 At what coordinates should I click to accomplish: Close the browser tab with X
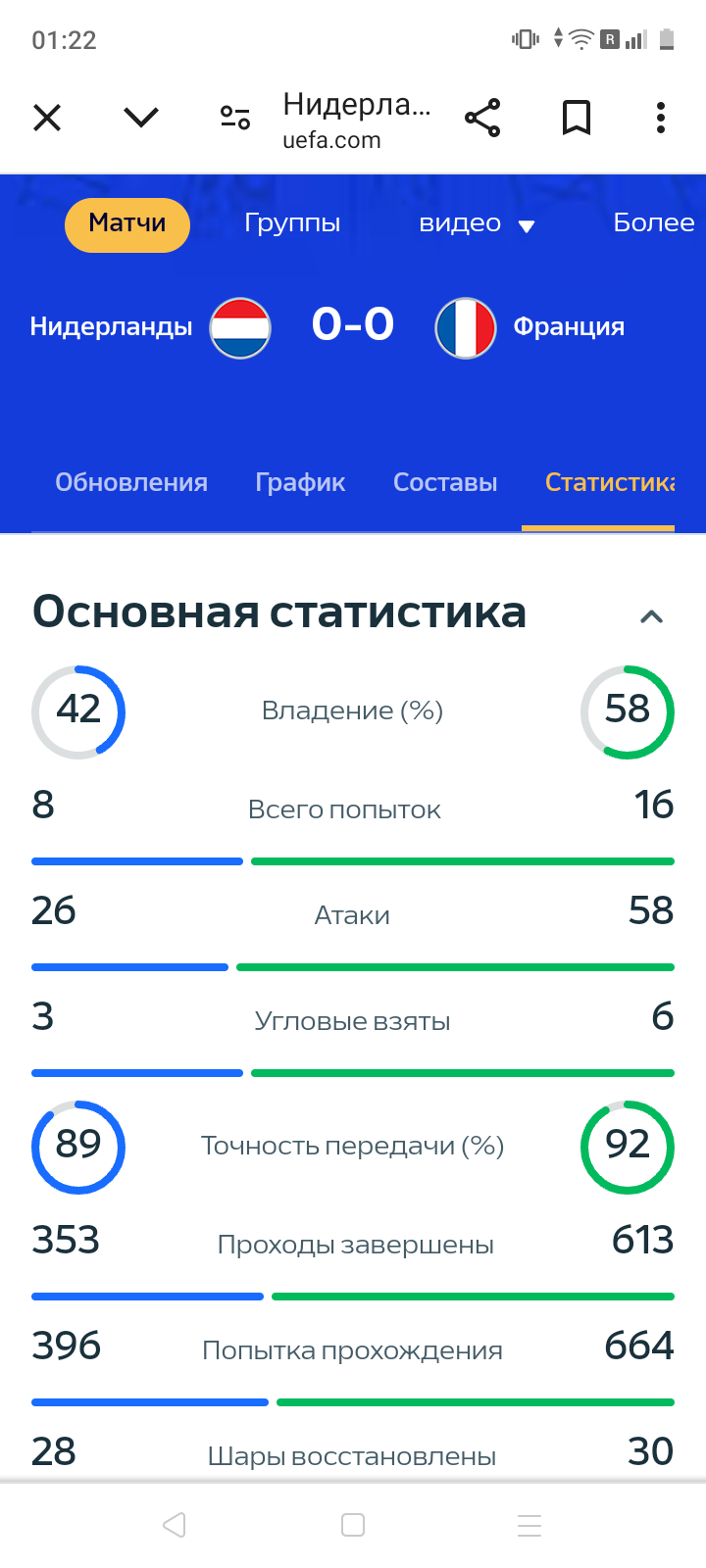(x=47, y=119)
